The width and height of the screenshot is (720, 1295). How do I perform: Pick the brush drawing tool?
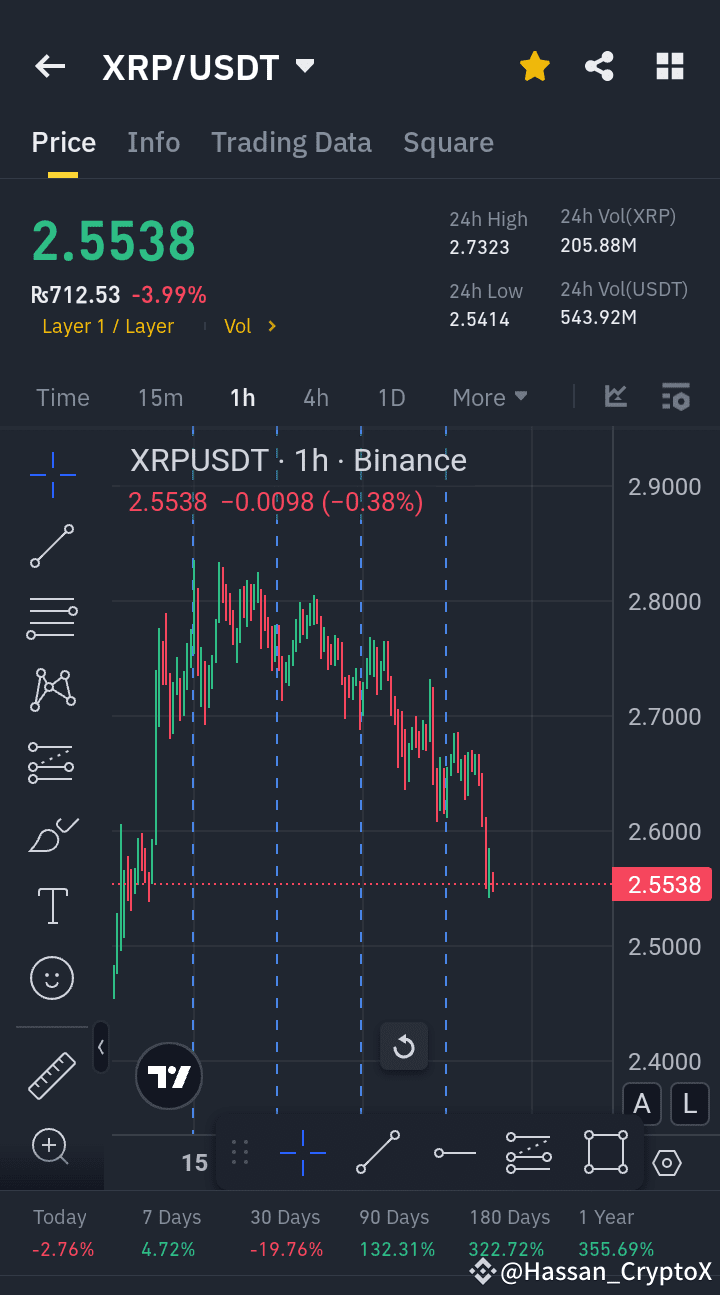tap(52, 835)
